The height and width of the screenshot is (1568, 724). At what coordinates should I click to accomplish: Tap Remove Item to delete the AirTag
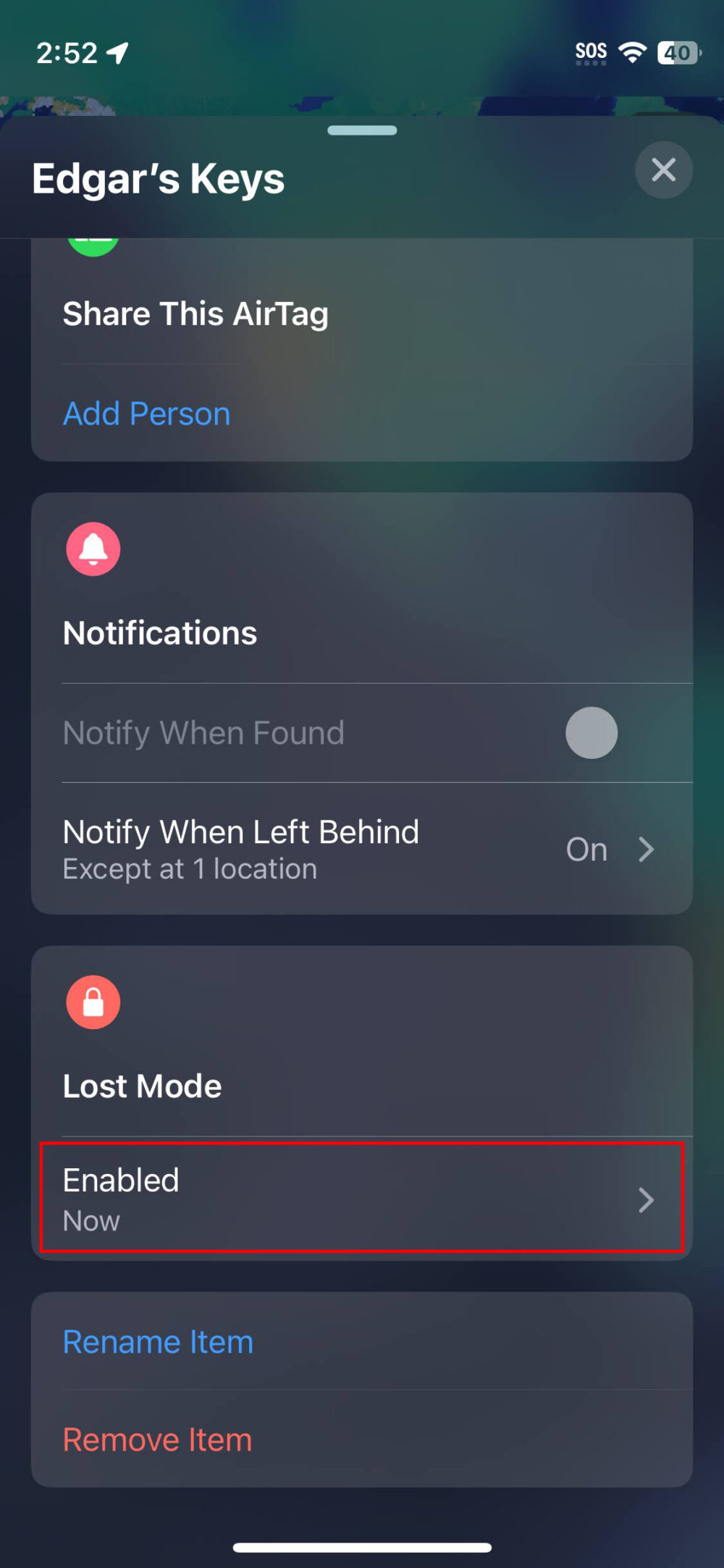pyautogui.click(x=156, y=1439)
